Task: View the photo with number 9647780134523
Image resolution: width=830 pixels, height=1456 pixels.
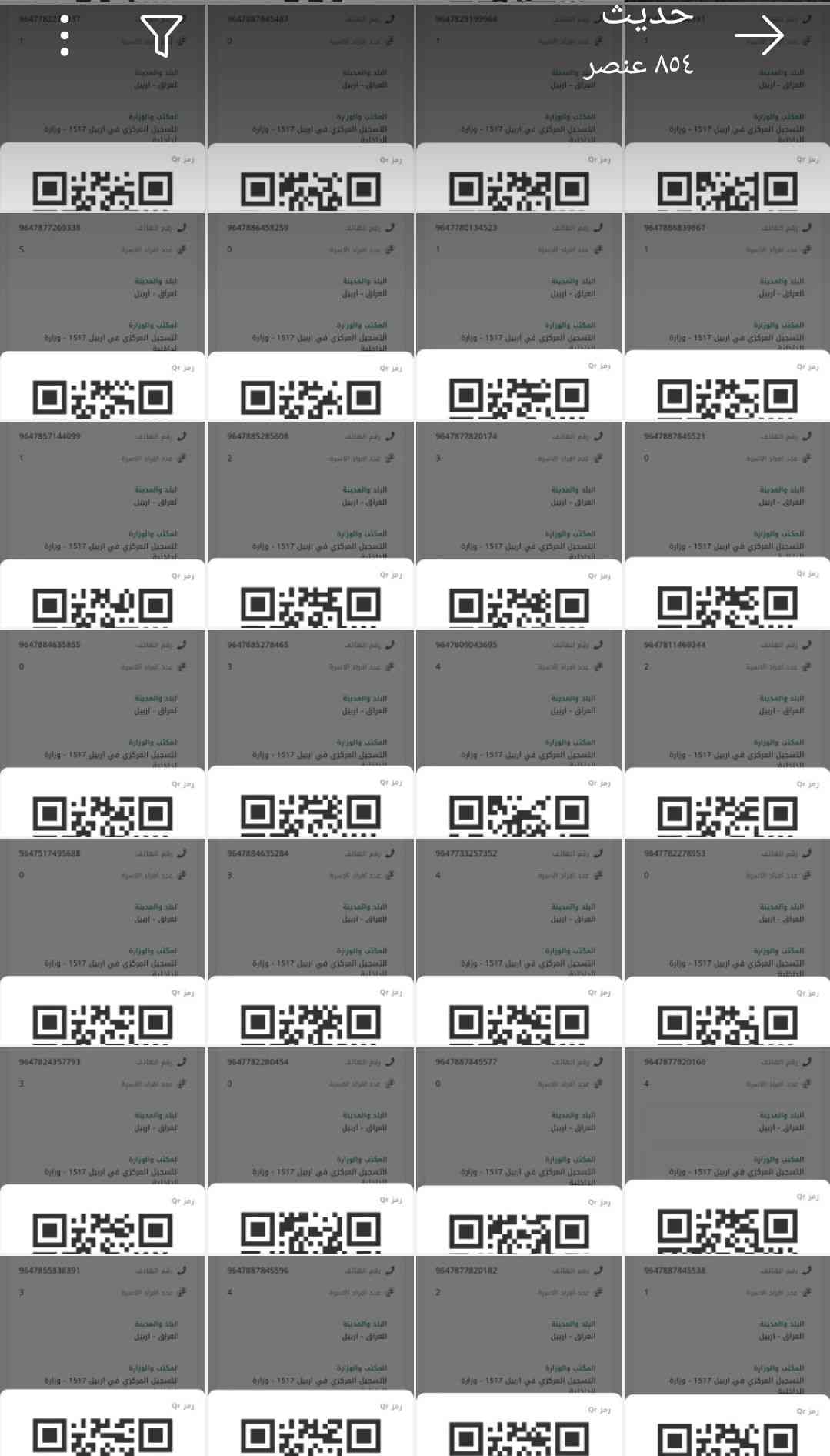Action: (x=519, y=317)
